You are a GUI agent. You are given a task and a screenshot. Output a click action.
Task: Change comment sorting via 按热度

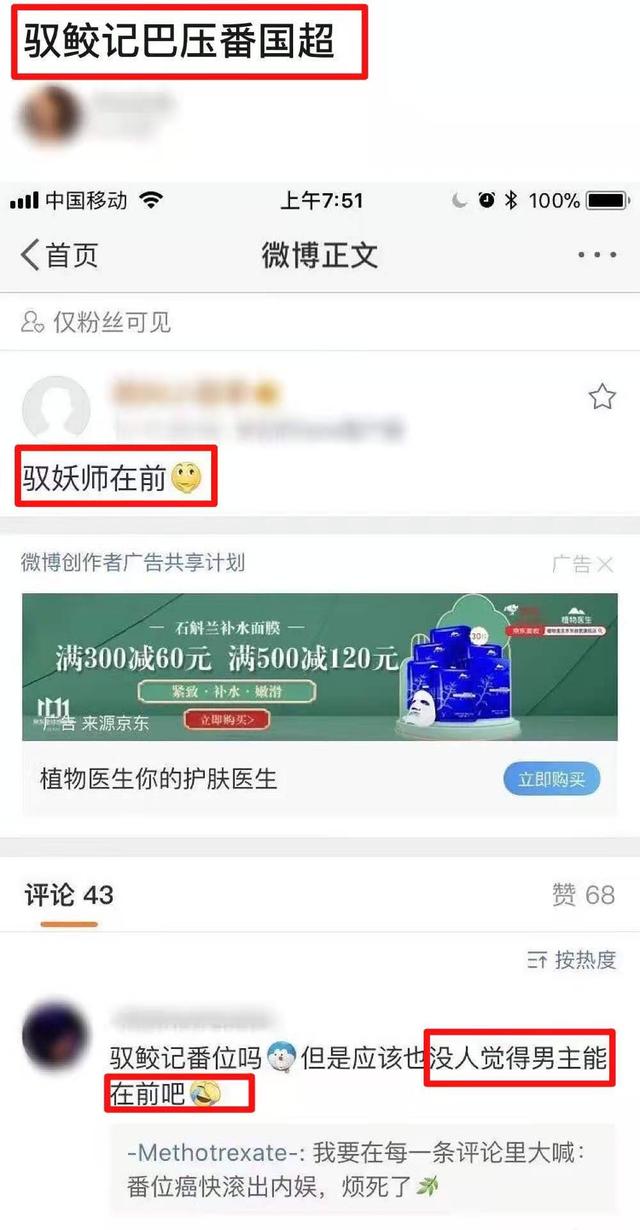[572, 960]
